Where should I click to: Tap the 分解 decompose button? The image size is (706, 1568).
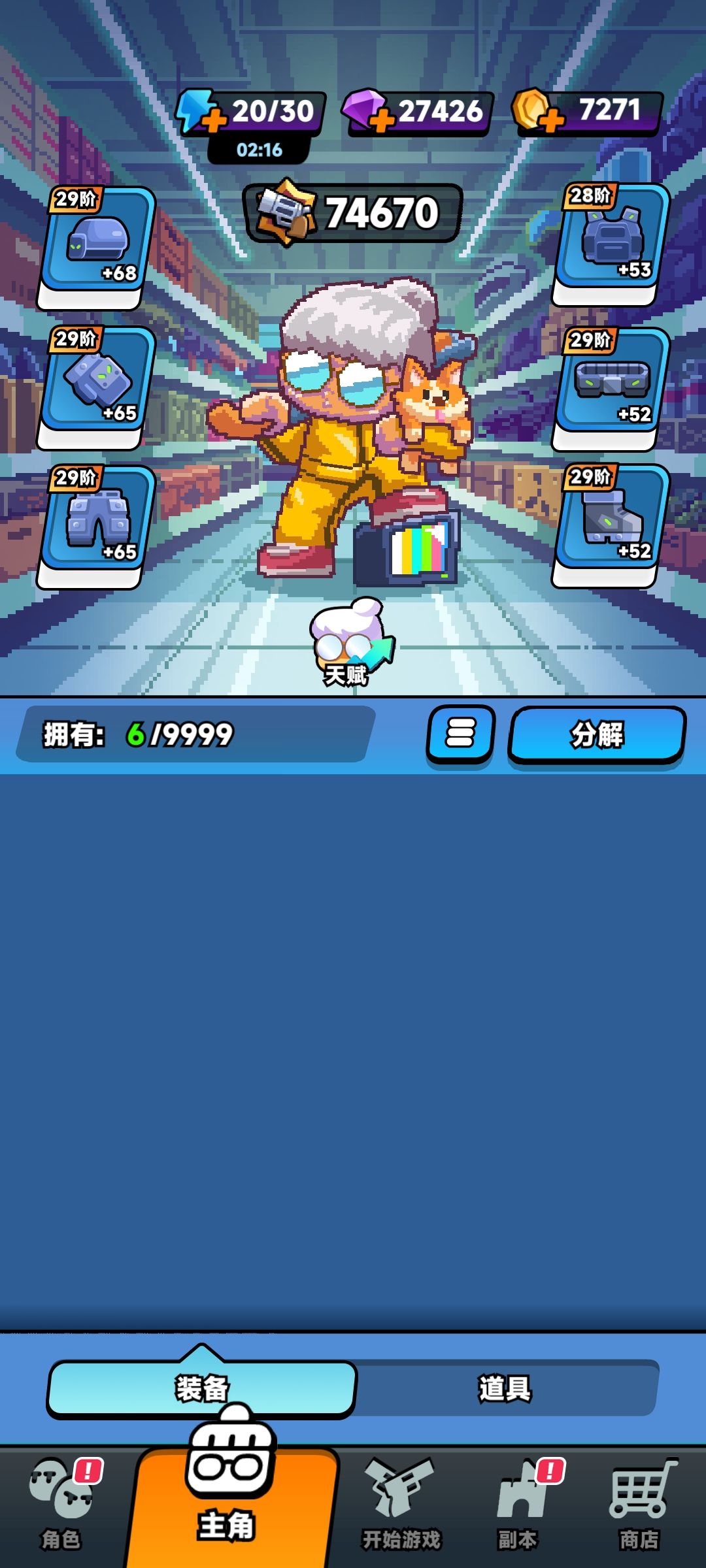pos(597,734)
